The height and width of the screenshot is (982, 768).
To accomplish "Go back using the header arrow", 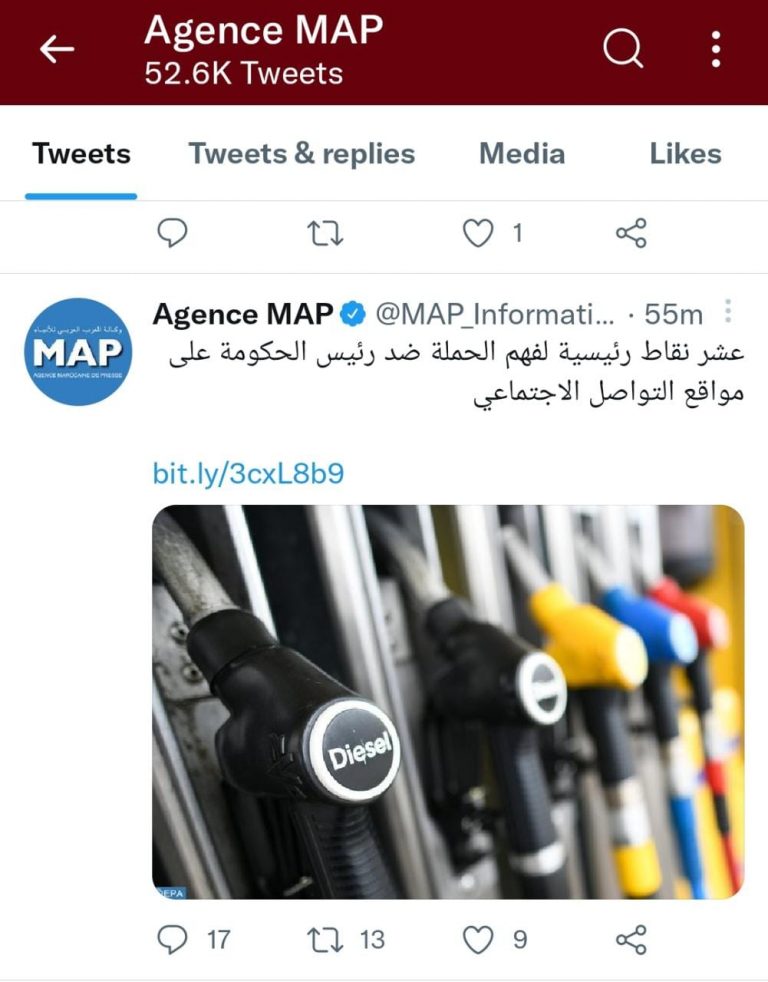I will (x=57, y=50).
